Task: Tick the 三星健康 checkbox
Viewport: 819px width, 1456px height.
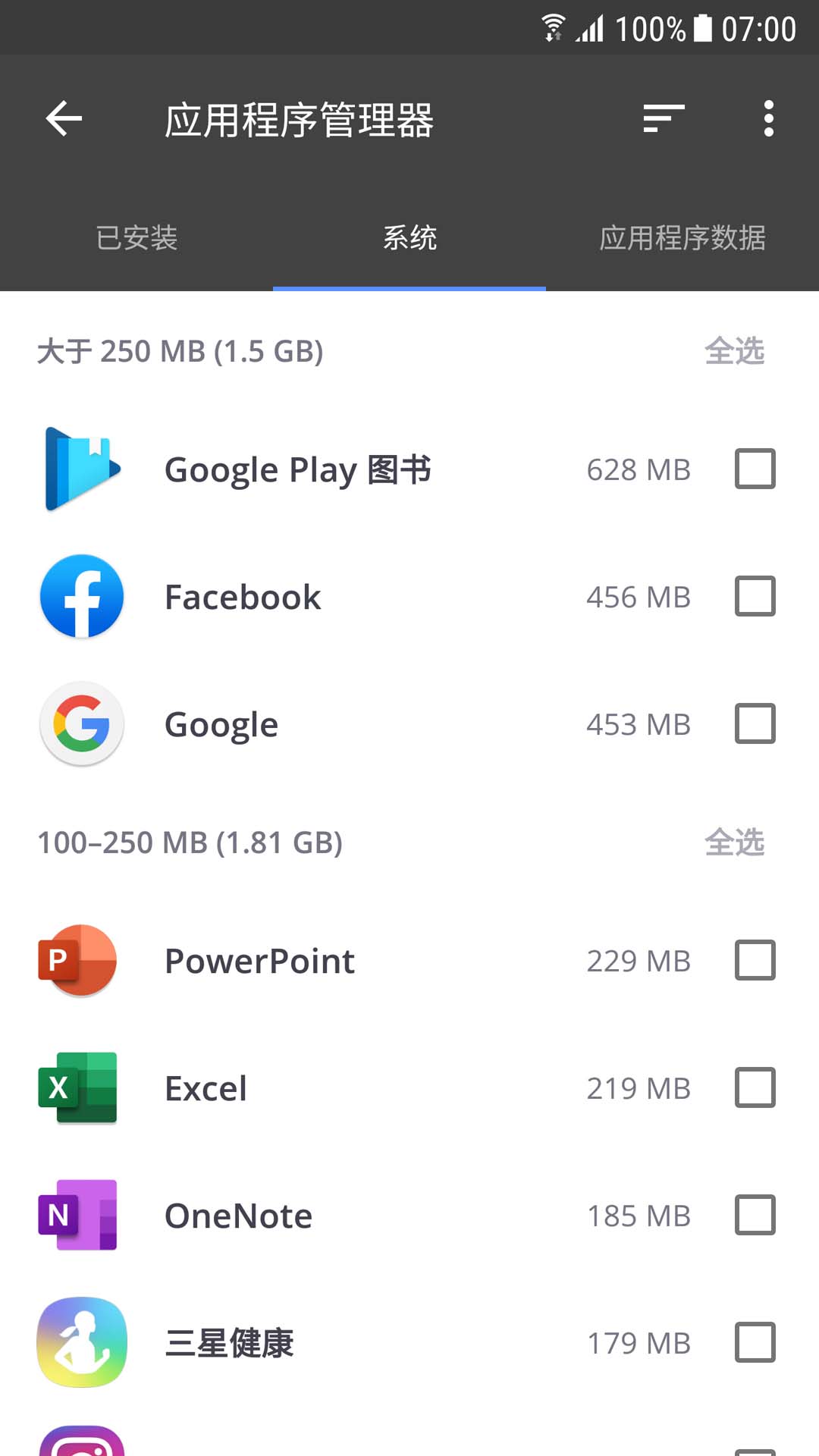Action: pos(755,1342)
